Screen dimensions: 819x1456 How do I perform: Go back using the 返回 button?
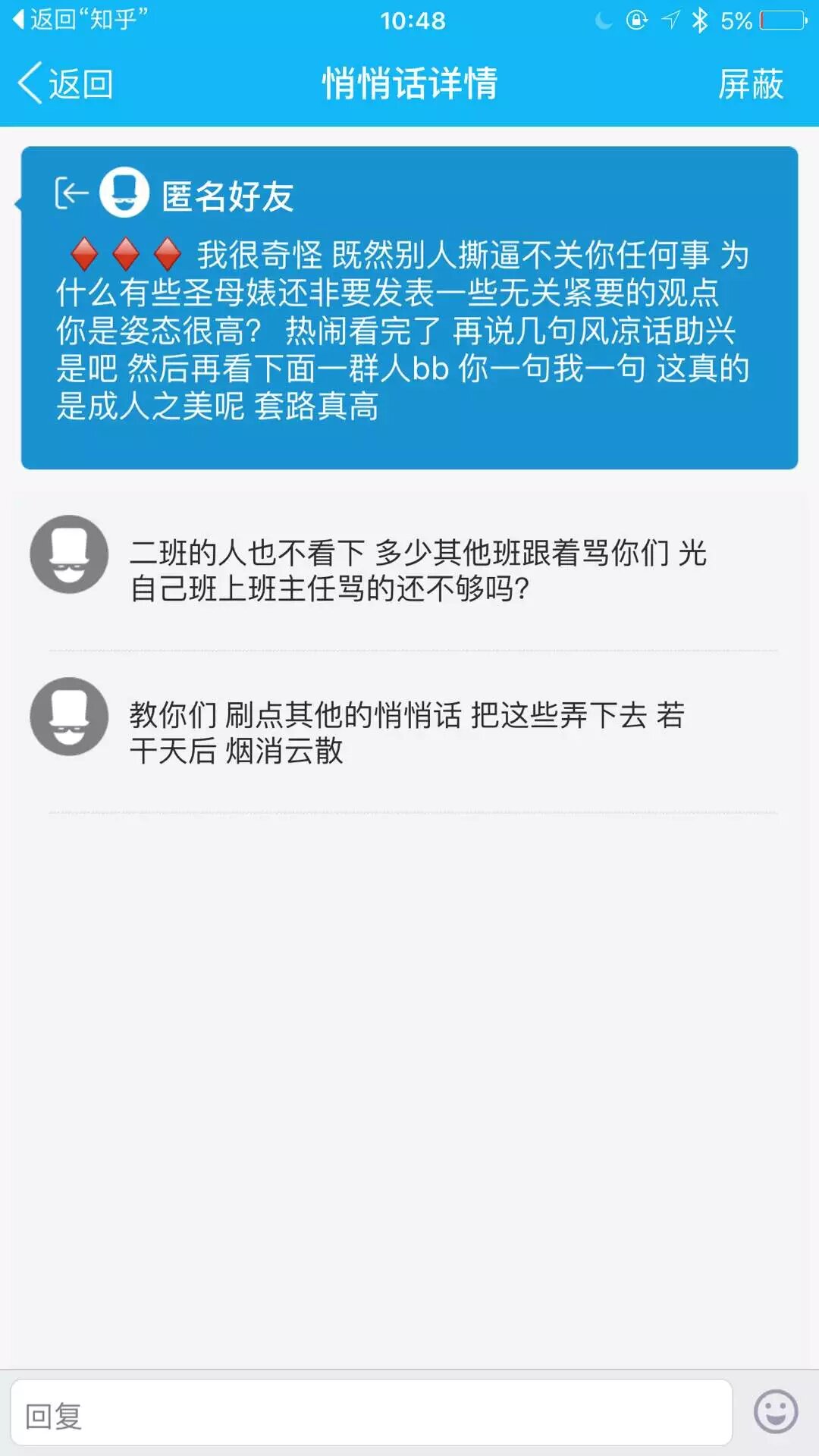67,83
